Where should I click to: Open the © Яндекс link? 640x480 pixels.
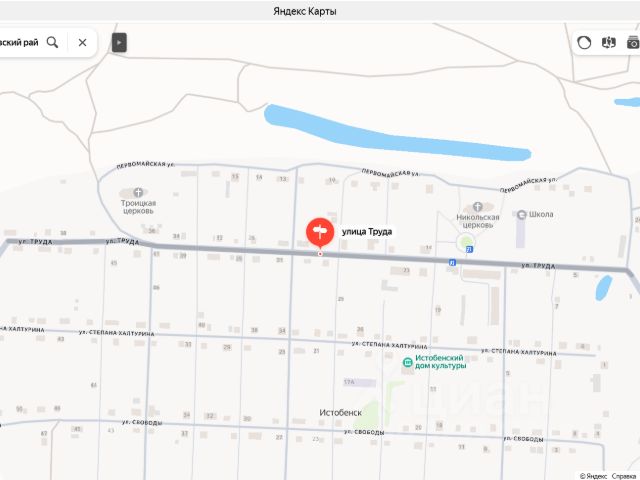(593, 475)
